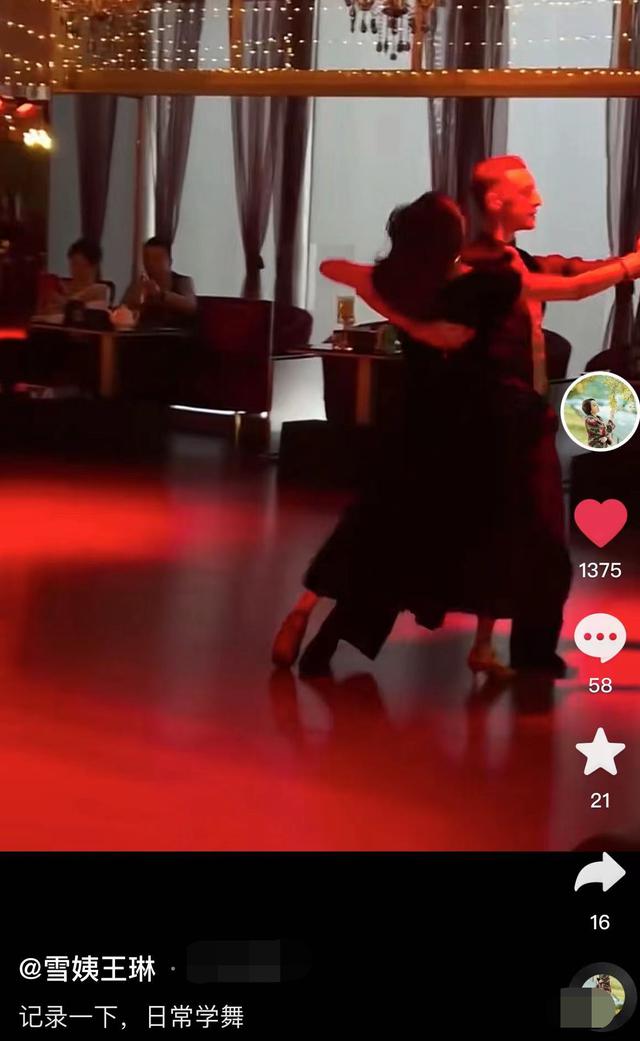Add this video to favorites
This screenshot has height=1041, width=640.
click(x=600, y=752)
